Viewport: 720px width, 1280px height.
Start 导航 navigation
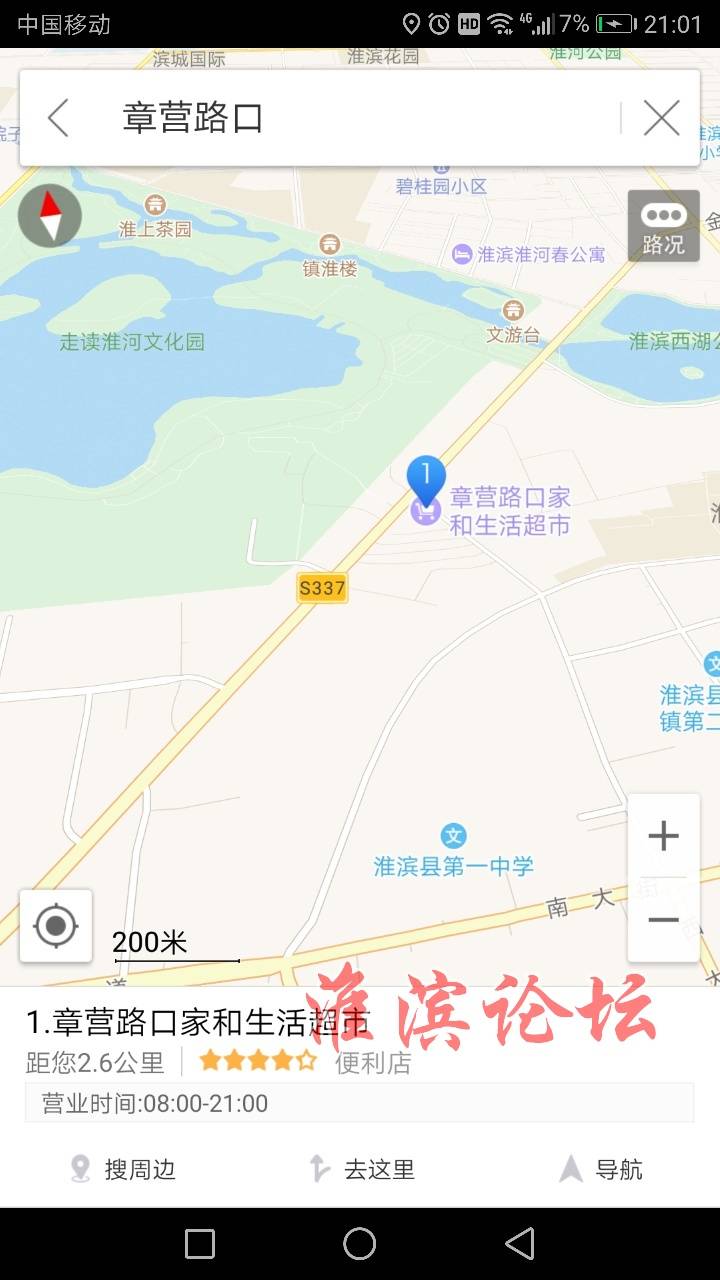(x=600, y=1169)
